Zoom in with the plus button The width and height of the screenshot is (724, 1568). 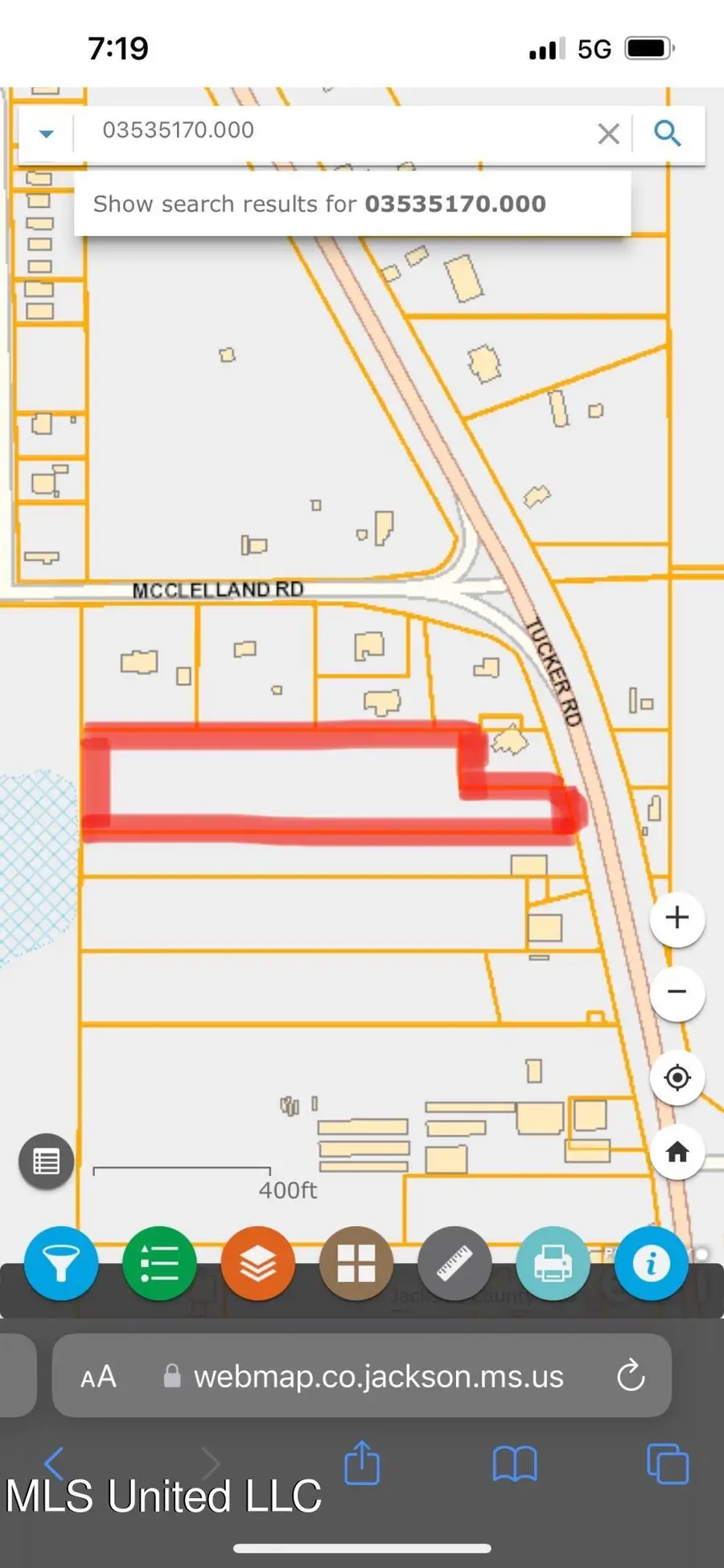coord(677,918)
